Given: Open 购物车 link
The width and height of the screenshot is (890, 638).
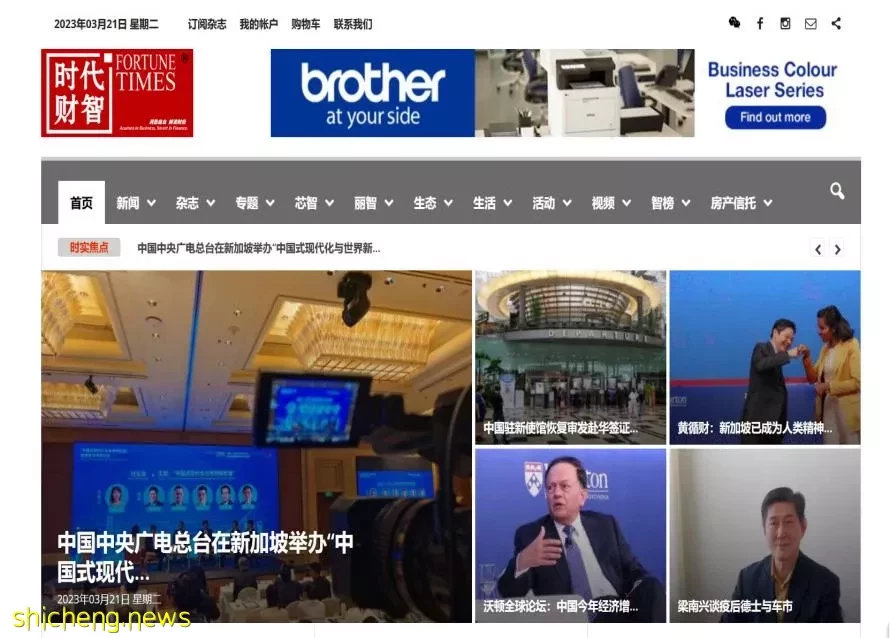Looking at the screenshot, I should click(x=306, y=24).
